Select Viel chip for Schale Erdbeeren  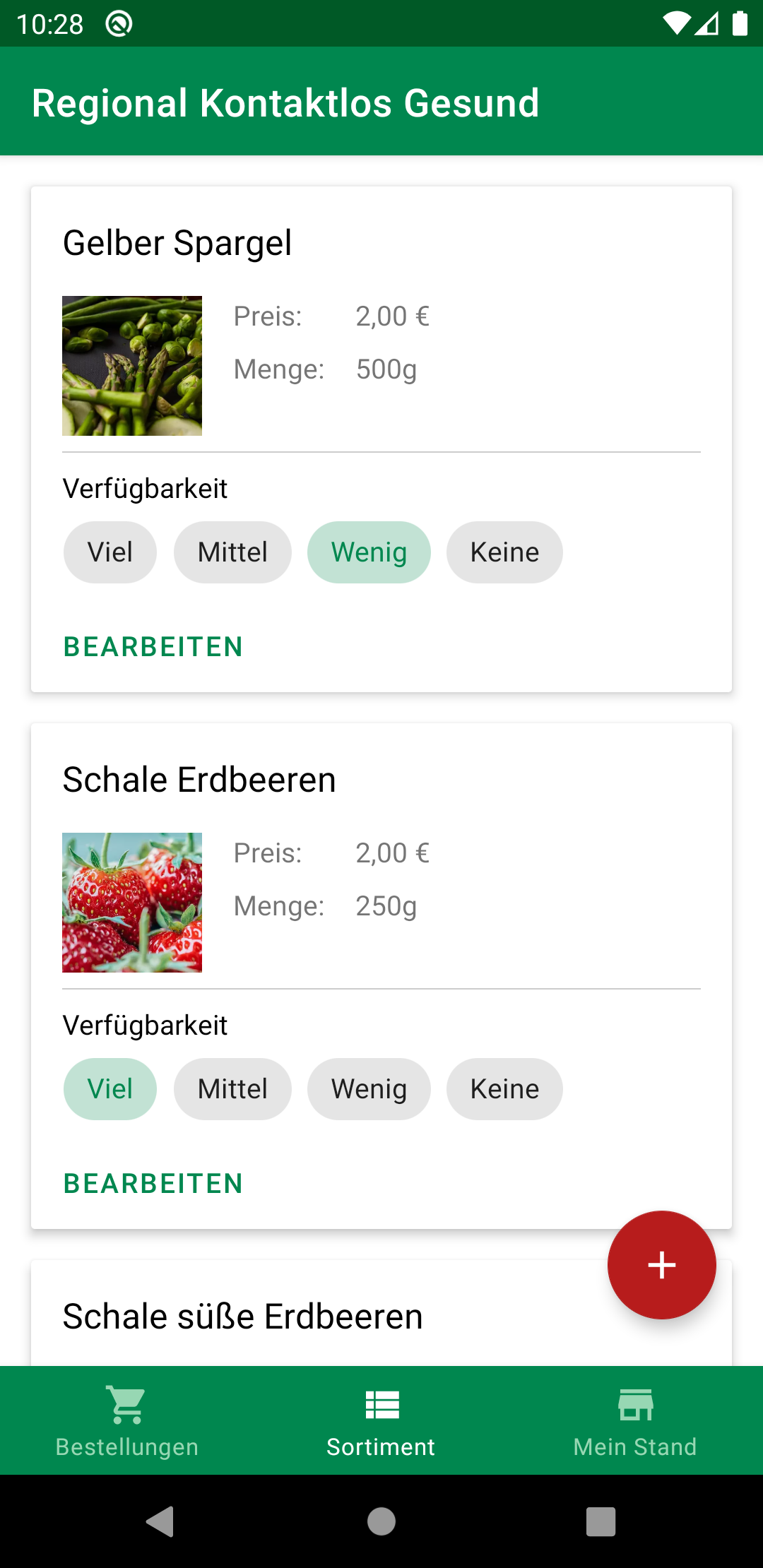pyautogui.click(x=110, y=1089)
